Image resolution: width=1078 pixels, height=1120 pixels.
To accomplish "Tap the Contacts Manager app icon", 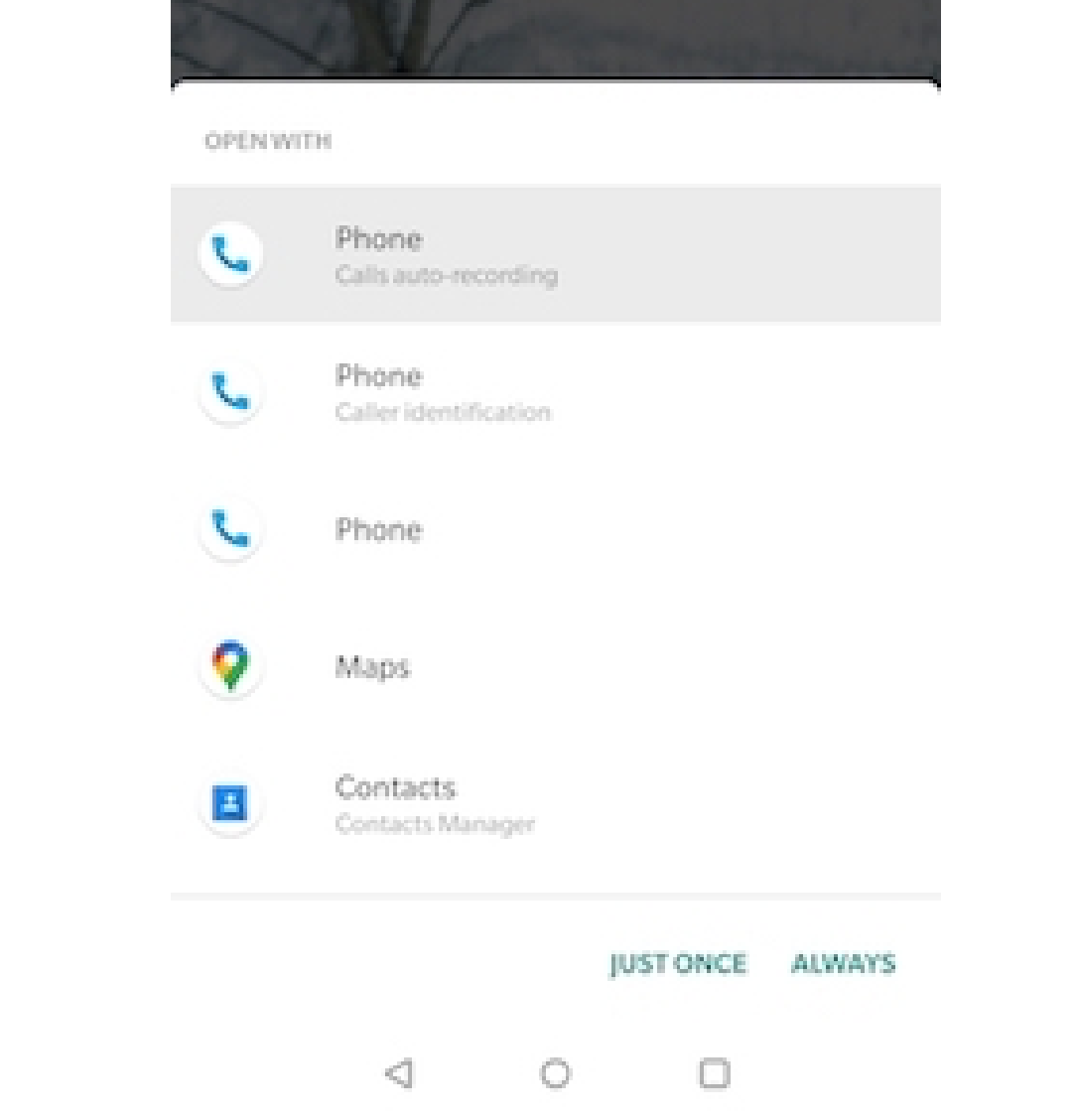I will 231,802.
